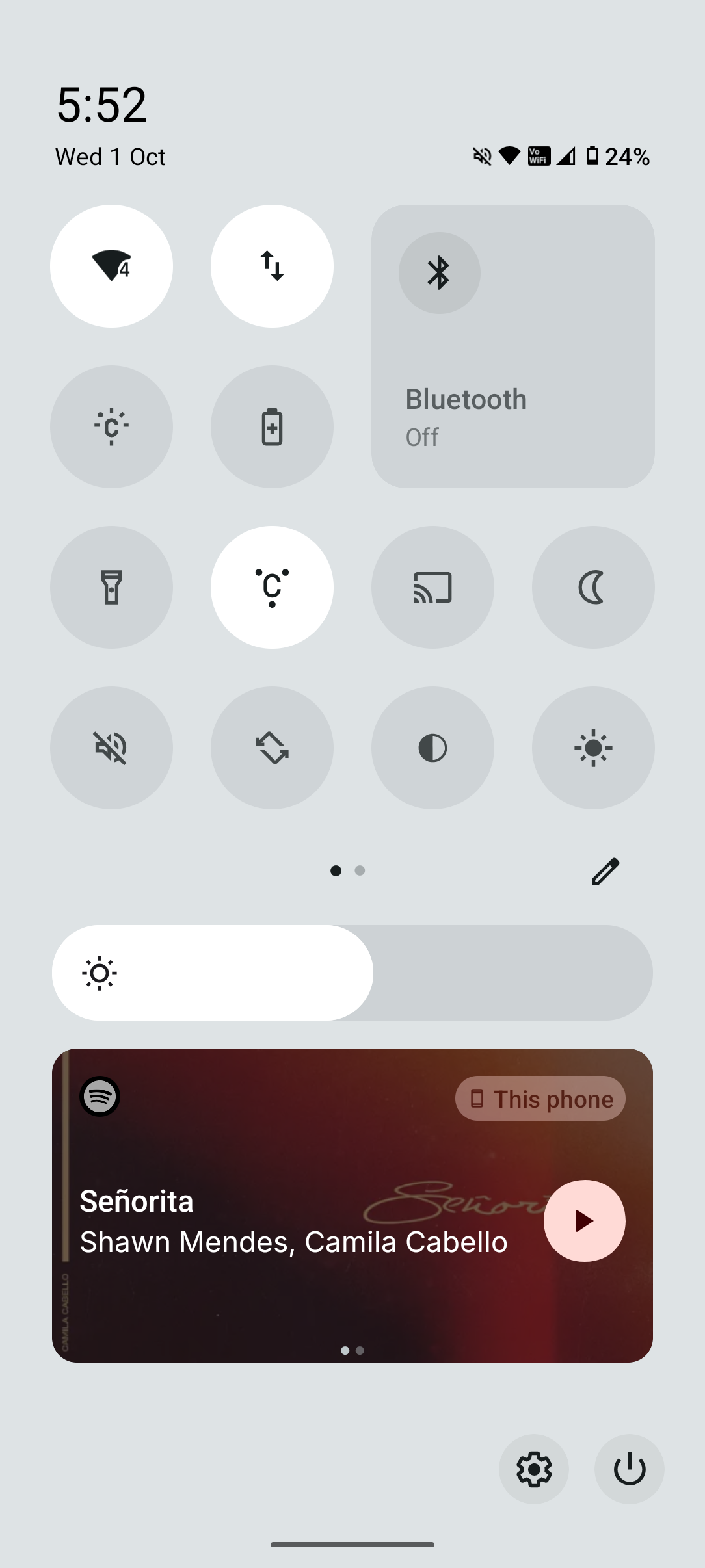Turn off mobile data tile
Image resolution: width=705 pixels, height=1568 pixels.
click(272, 266)
